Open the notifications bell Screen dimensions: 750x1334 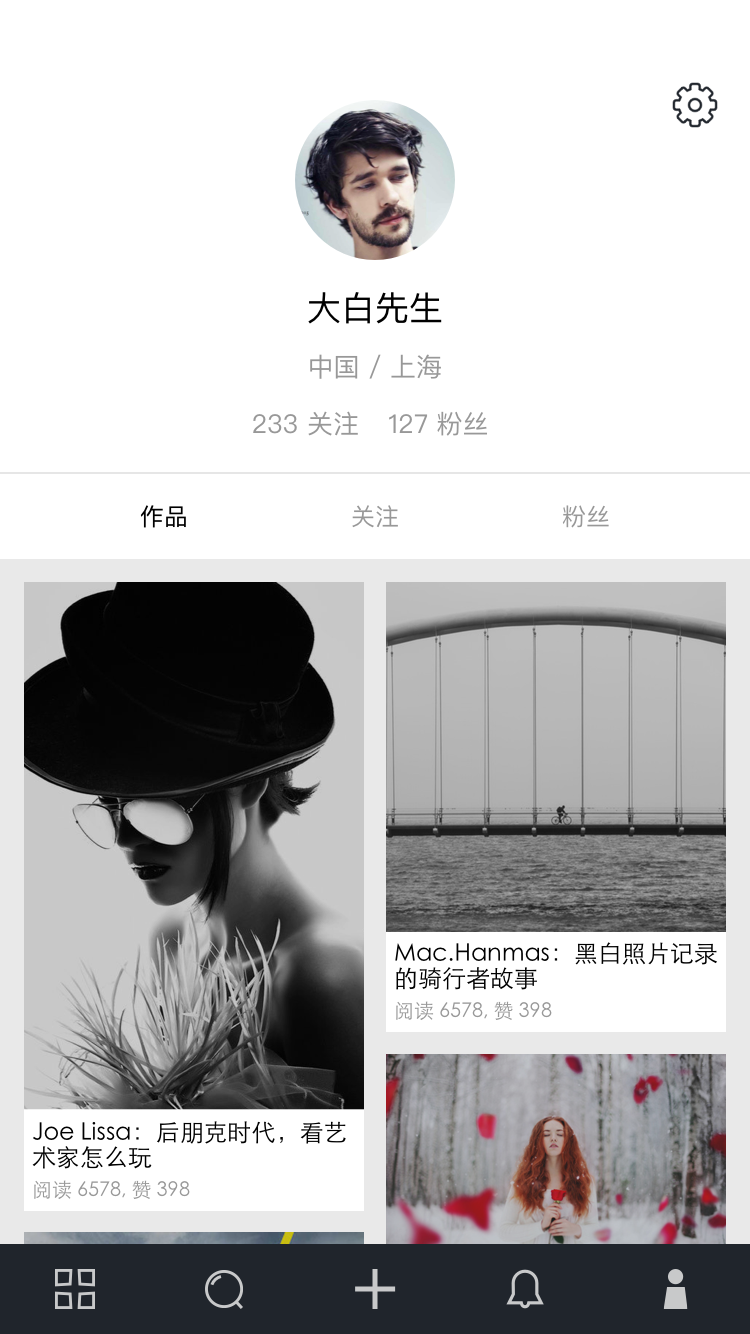[x=525, y=1289]
